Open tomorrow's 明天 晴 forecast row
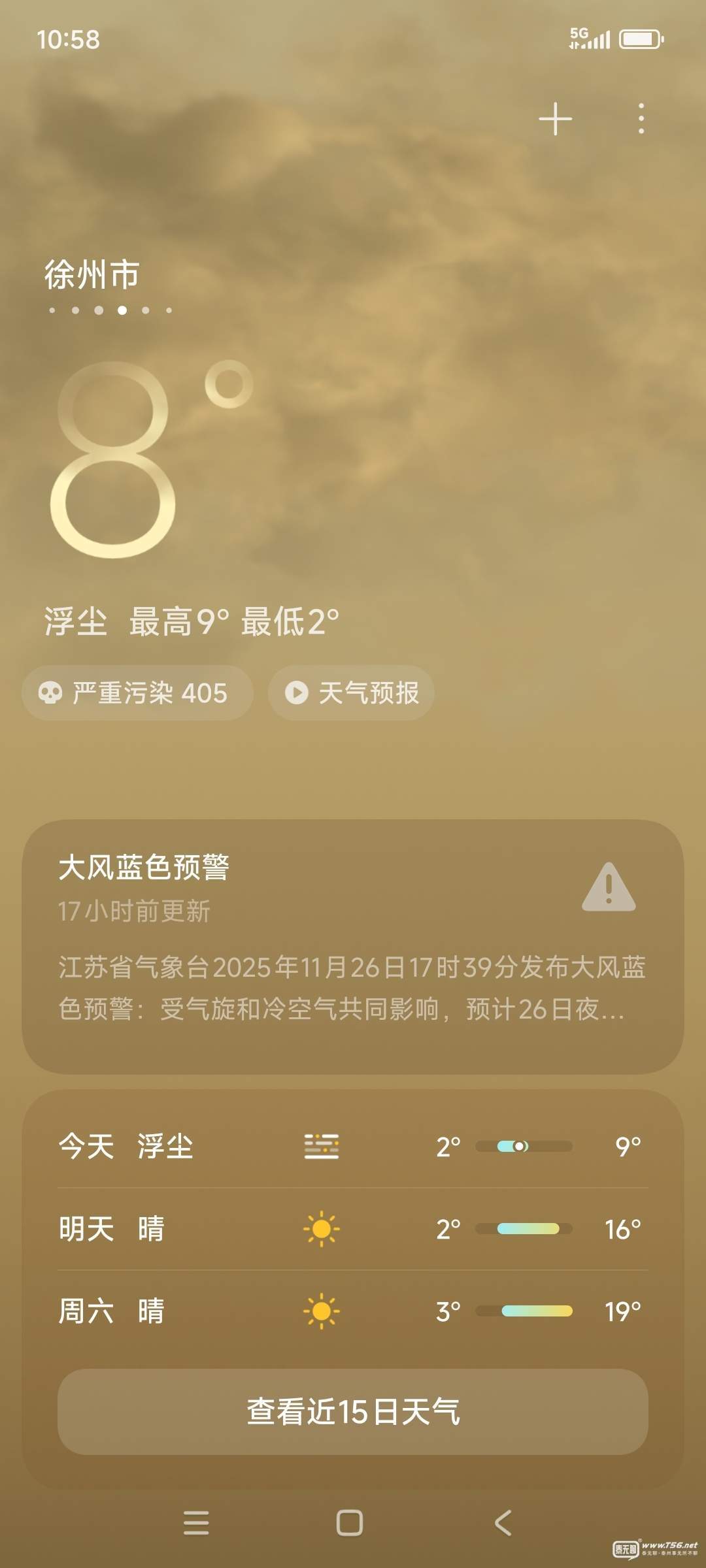The image size is (706, 1568). 353,1229
